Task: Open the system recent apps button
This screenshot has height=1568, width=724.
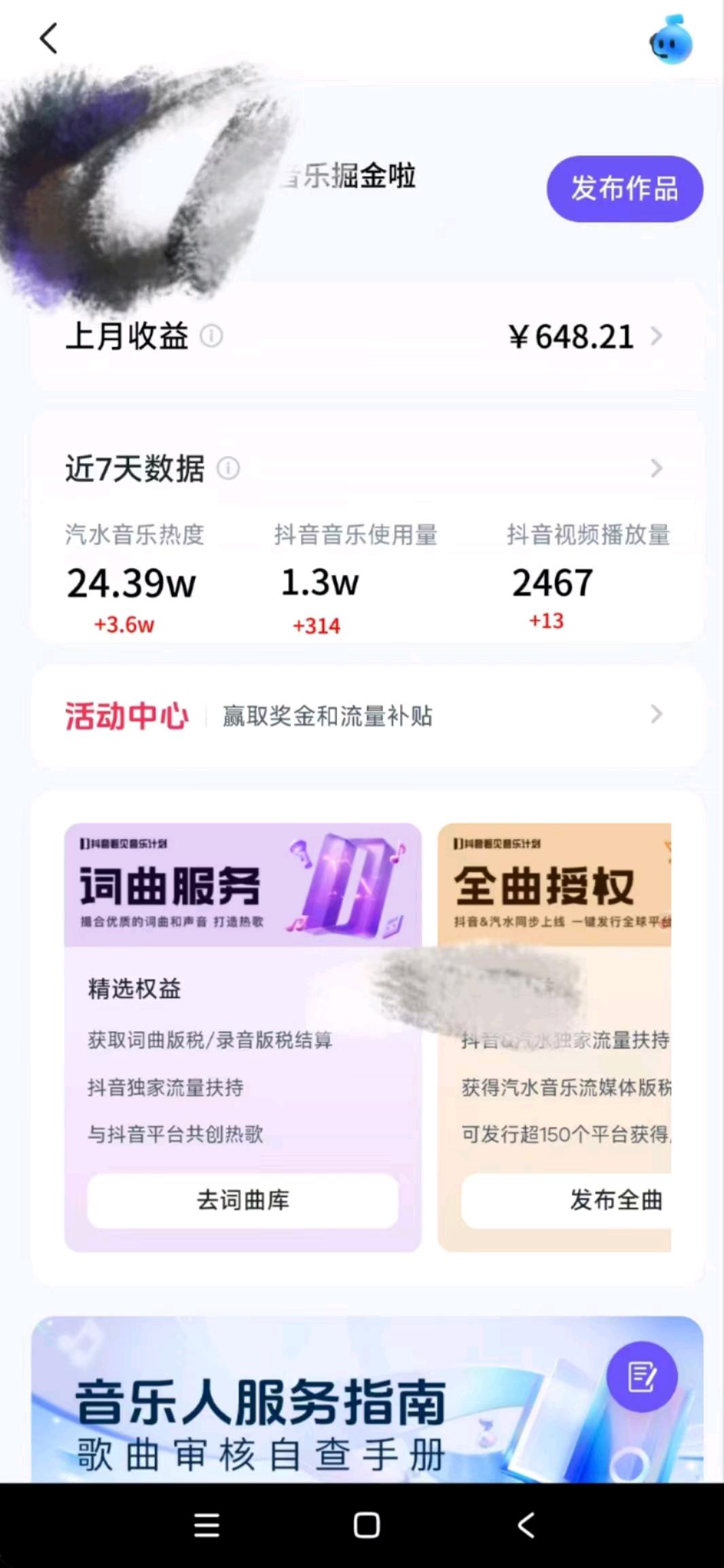Action: (206, 1525)
